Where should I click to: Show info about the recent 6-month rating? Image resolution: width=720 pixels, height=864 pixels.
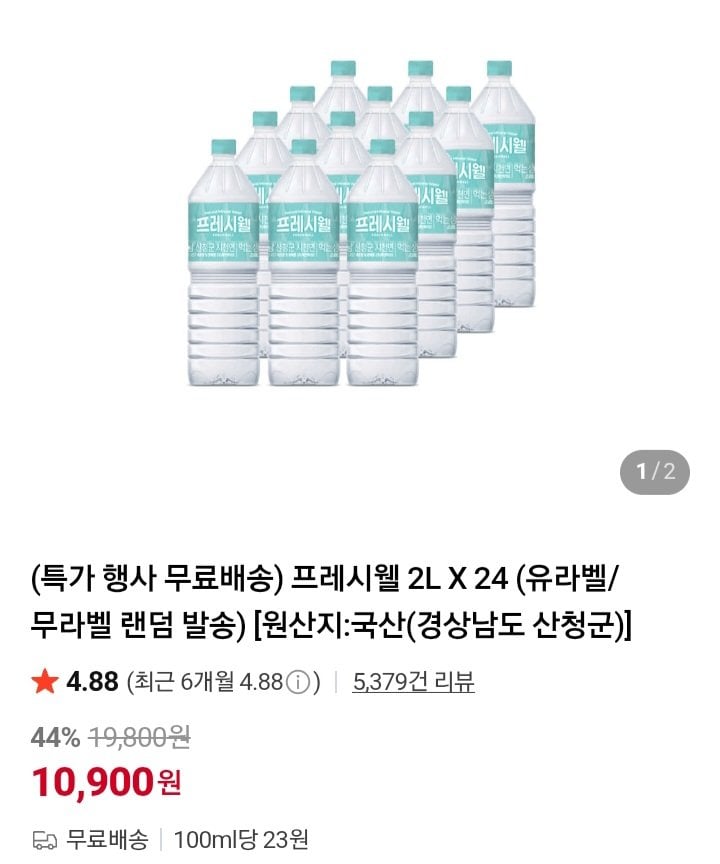tap(297, 684)
